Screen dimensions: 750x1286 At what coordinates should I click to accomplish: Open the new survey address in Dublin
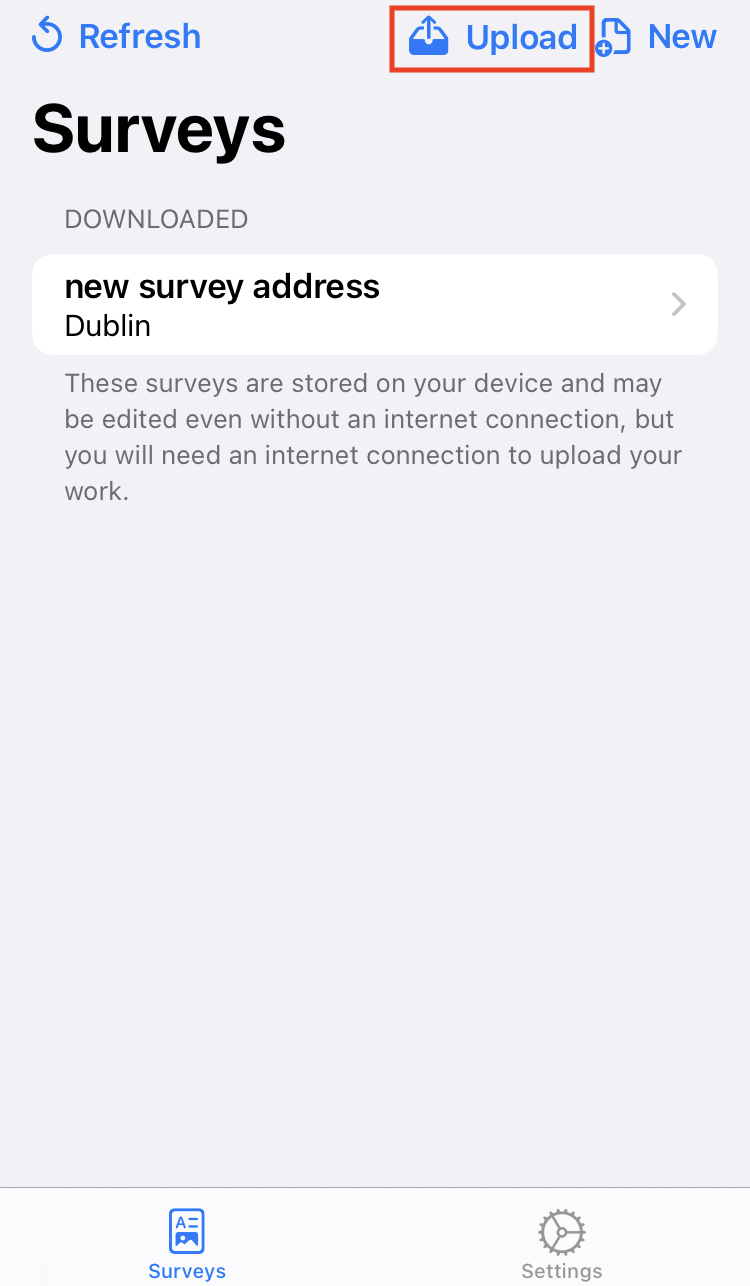pyautogui.click(x=375, y=304)
